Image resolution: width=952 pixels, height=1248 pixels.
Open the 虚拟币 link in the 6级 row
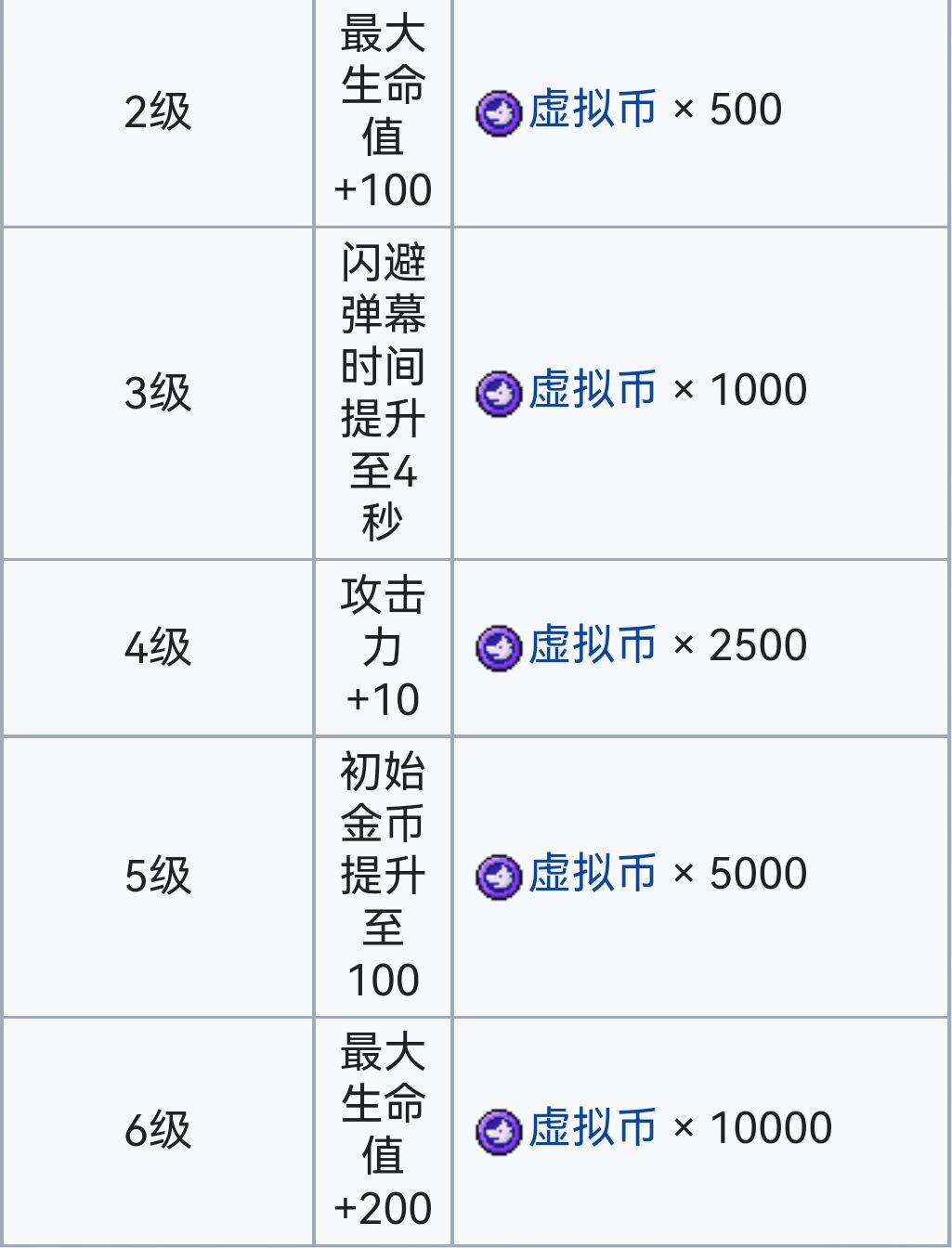pyautogui.click(x=592, y=1129)
